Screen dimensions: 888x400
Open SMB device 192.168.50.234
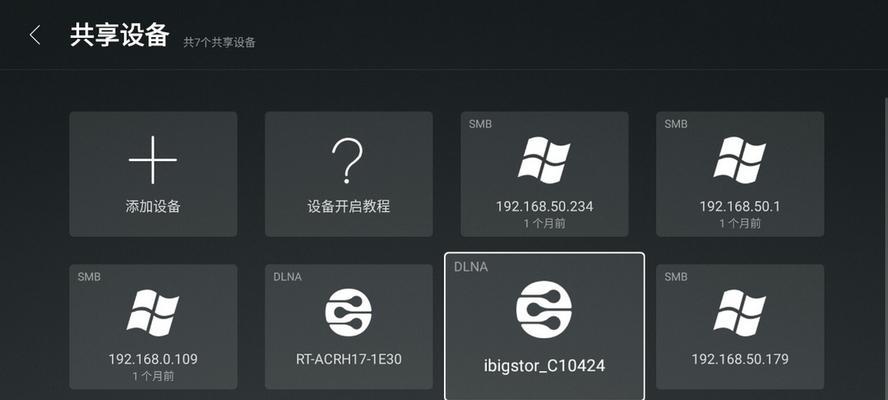(x=544, y=173)
